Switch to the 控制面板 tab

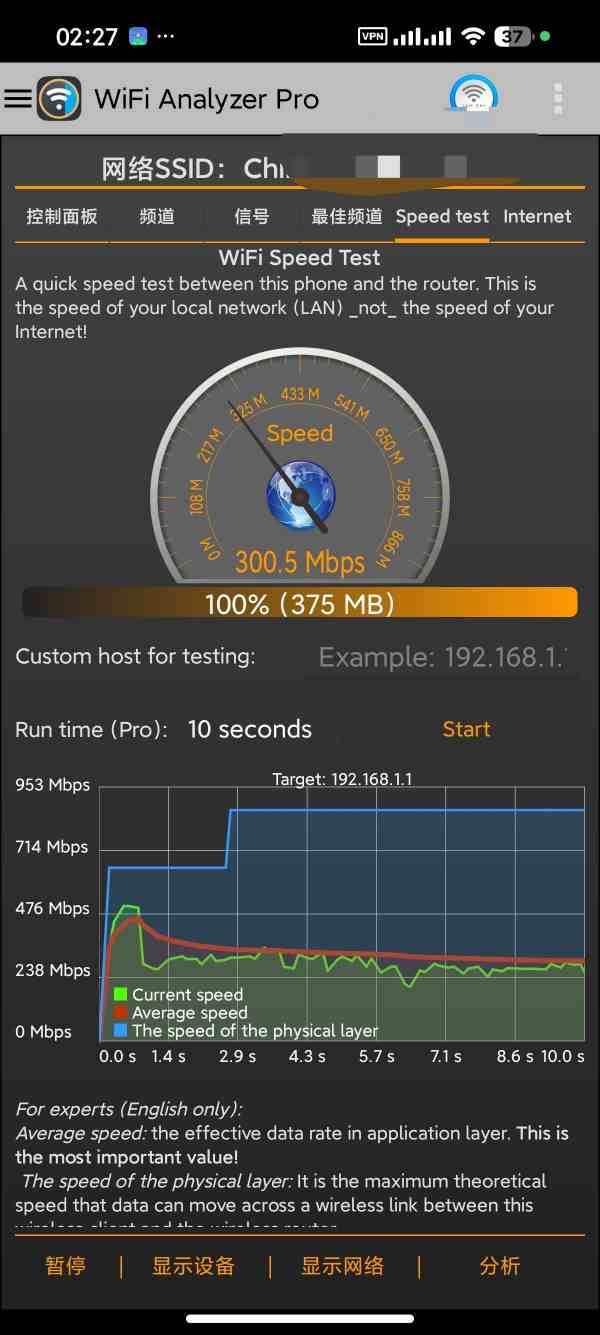pyautogui.click(x=62, y=217)
